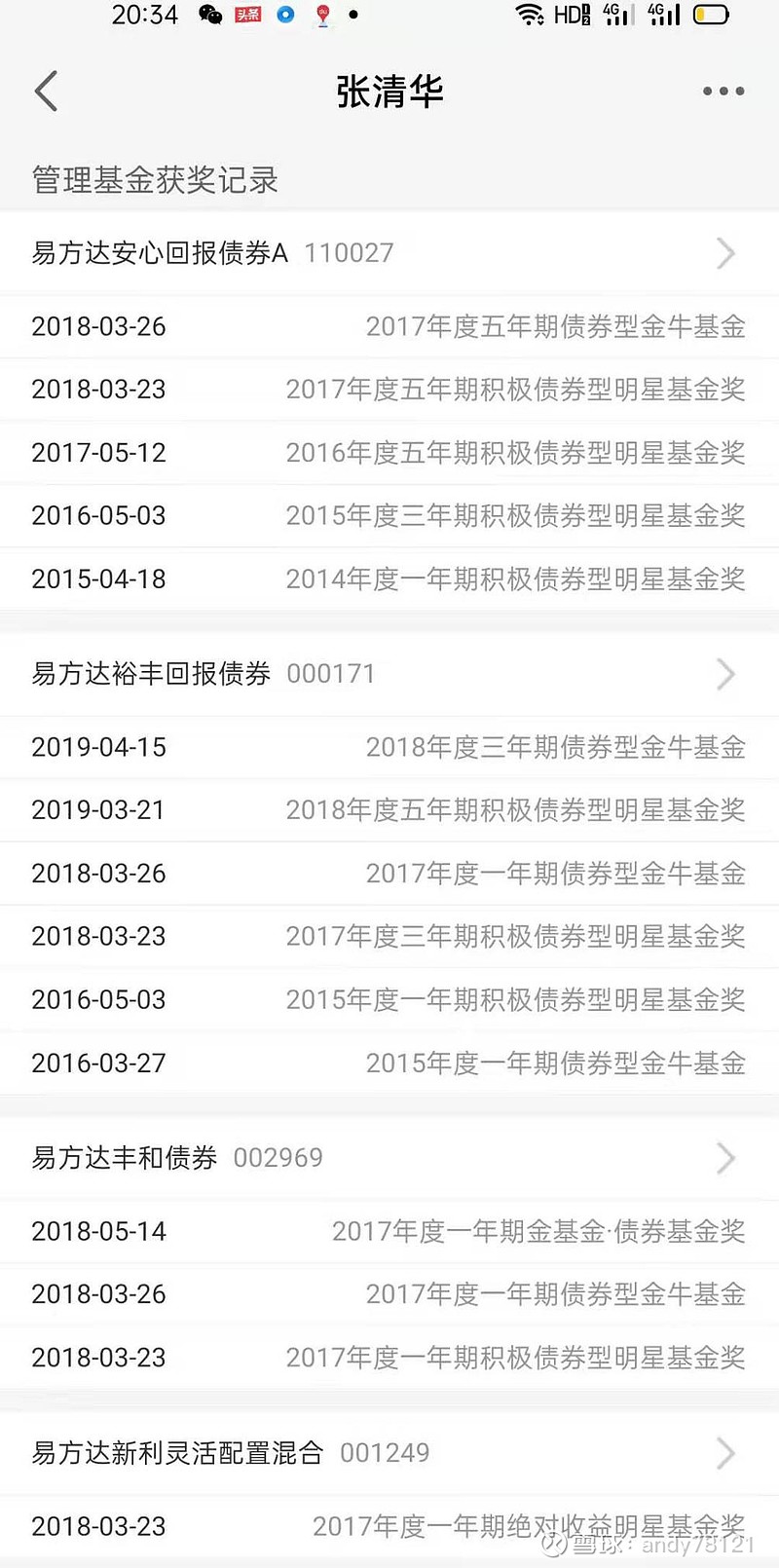Expand details for 易方达丰和债券
779x1568 pixels.
point(725,1158)
